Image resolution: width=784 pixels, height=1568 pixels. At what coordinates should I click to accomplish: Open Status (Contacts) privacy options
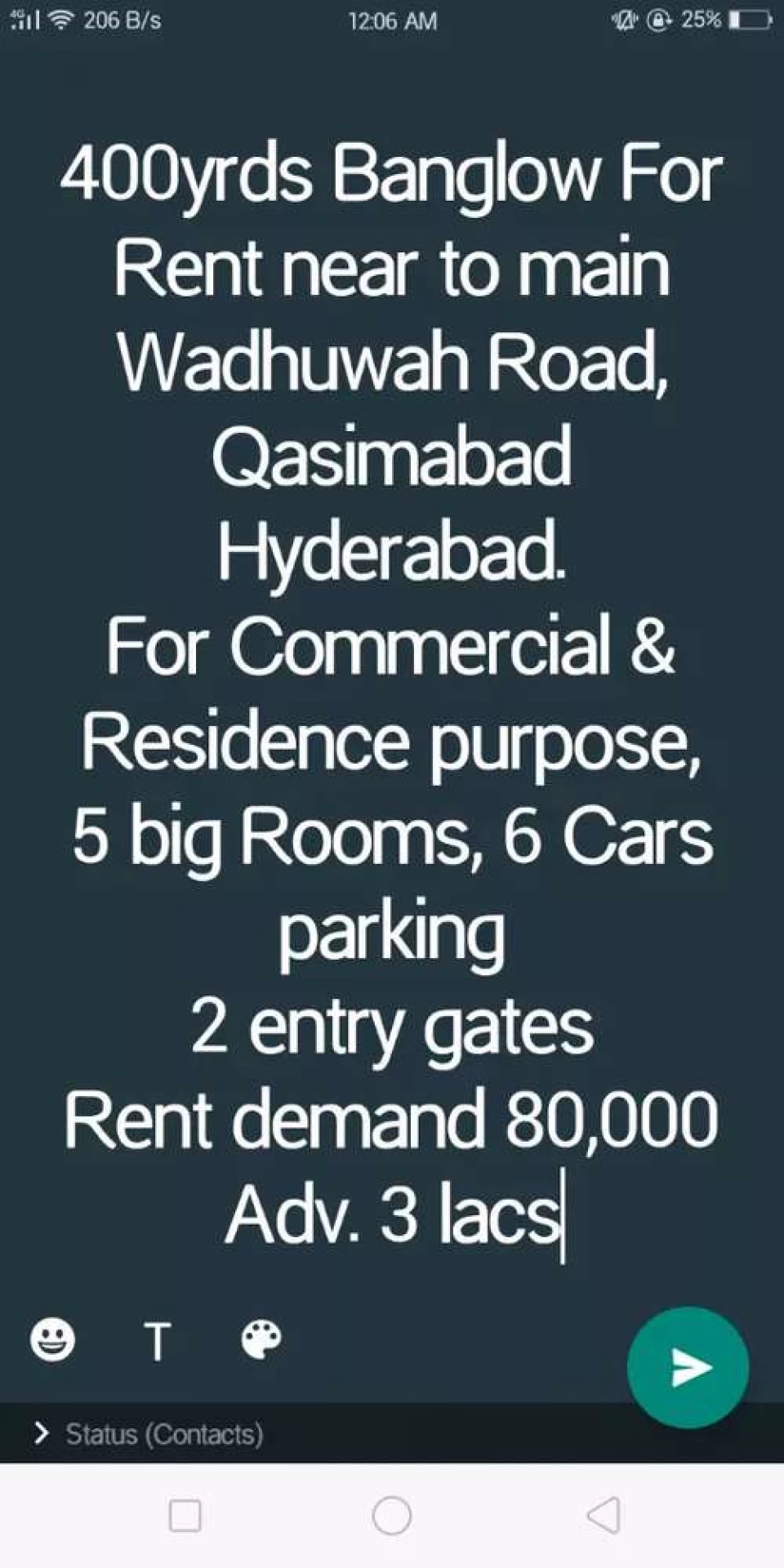pyautogui.click(x=149, y=1433)
